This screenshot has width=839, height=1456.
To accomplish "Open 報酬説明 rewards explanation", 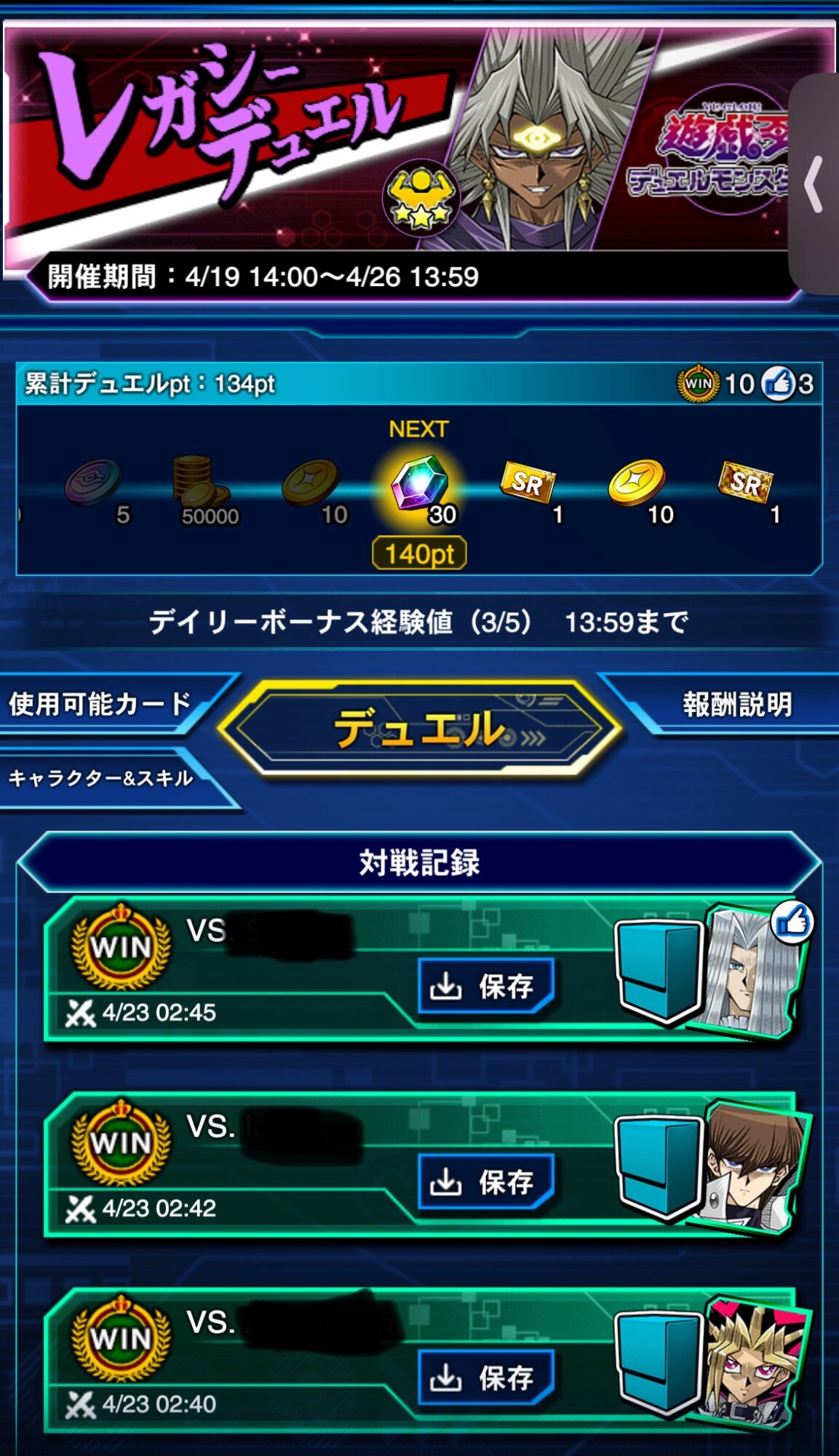I will click(736, 704).
